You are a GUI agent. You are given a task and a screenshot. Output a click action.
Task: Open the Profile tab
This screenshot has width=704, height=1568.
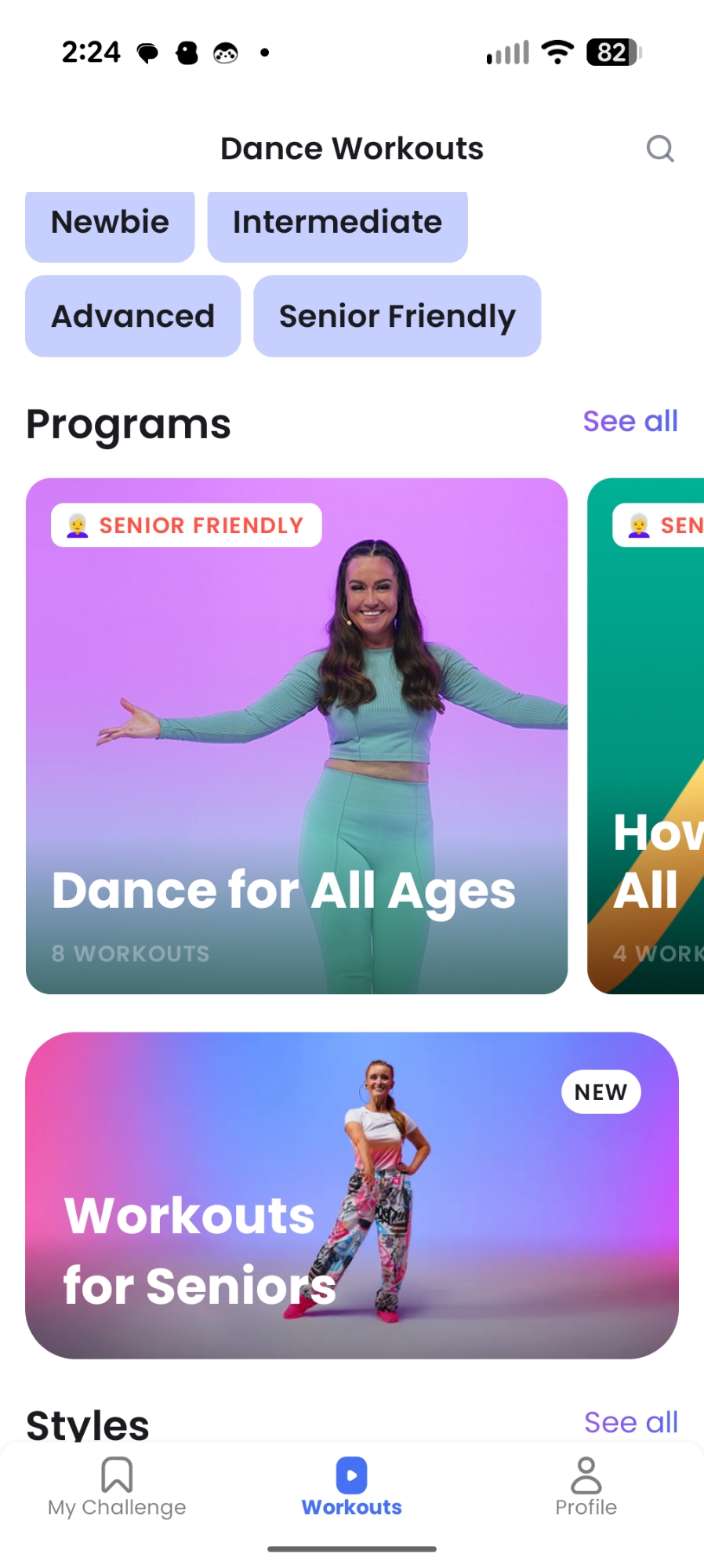586,1486
